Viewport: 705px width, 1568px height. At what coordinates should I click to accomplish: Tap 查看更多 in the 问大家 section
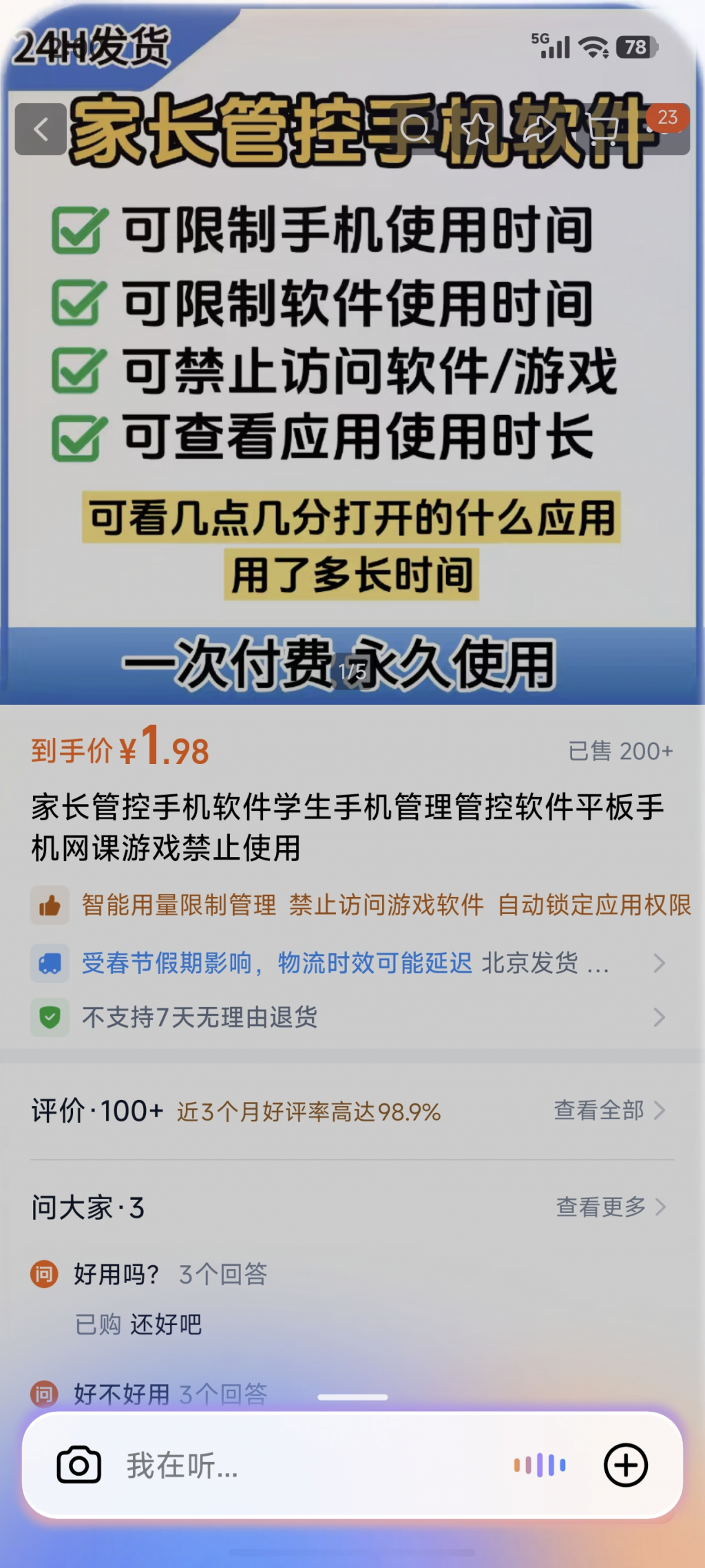tap(610, 1207)
